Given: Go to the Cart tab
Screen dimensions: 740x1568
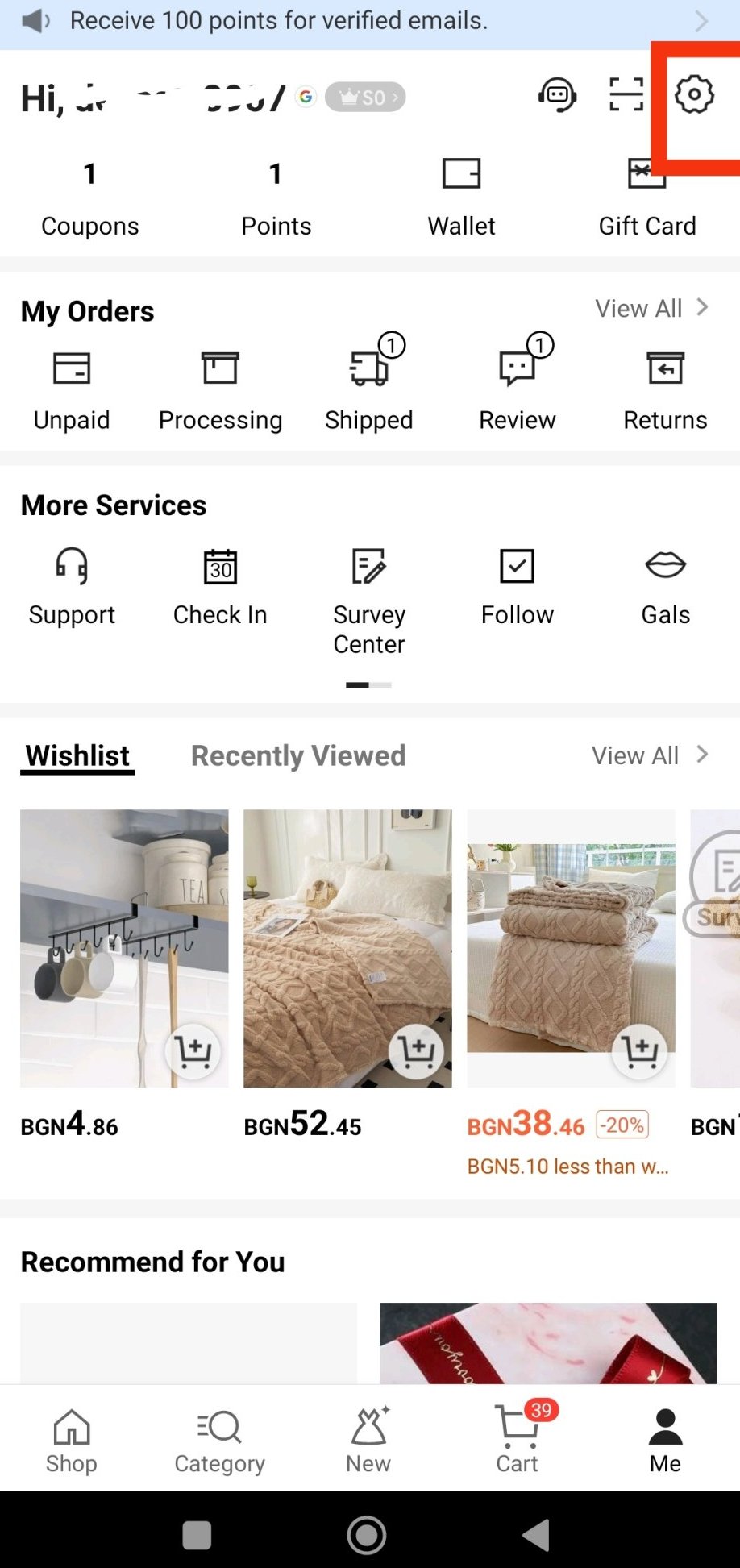Looking at the screenshot, I should click(x=518, y=1439).
